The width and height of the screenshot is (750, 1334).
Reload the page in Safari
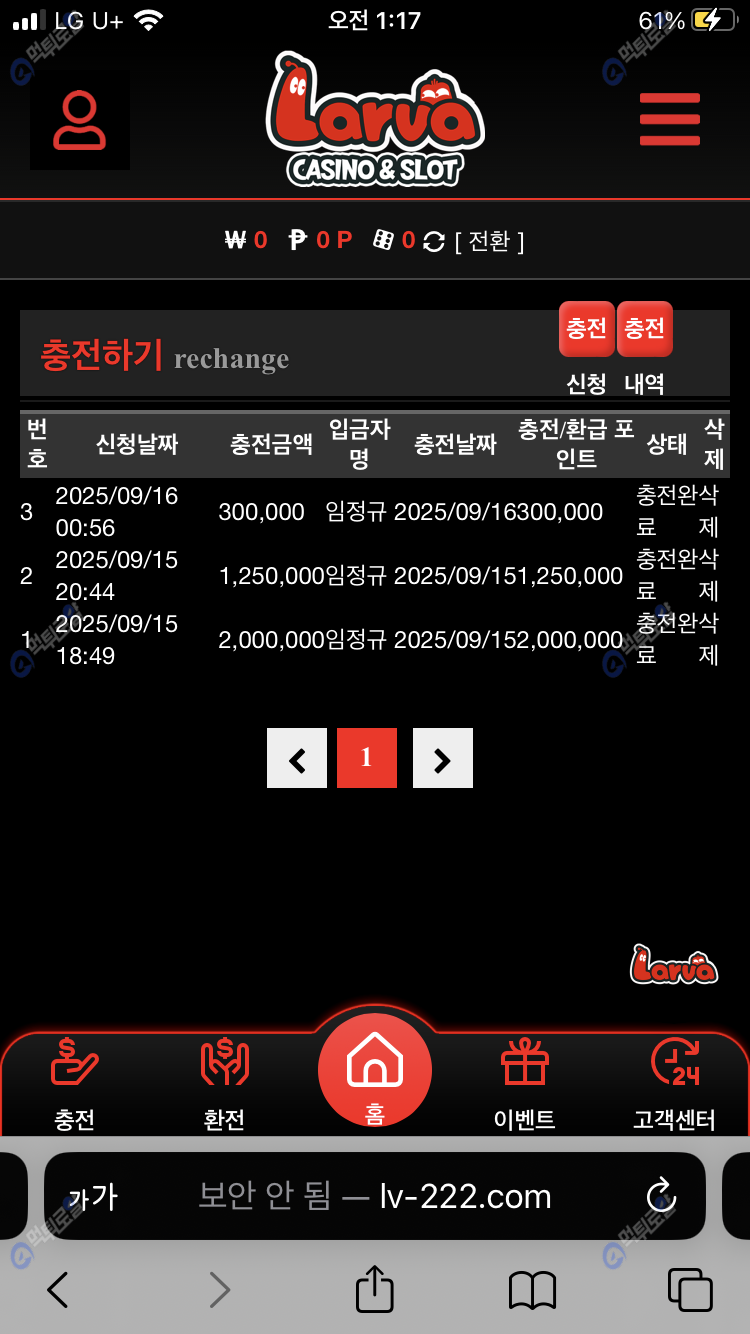click(661, 1196)
